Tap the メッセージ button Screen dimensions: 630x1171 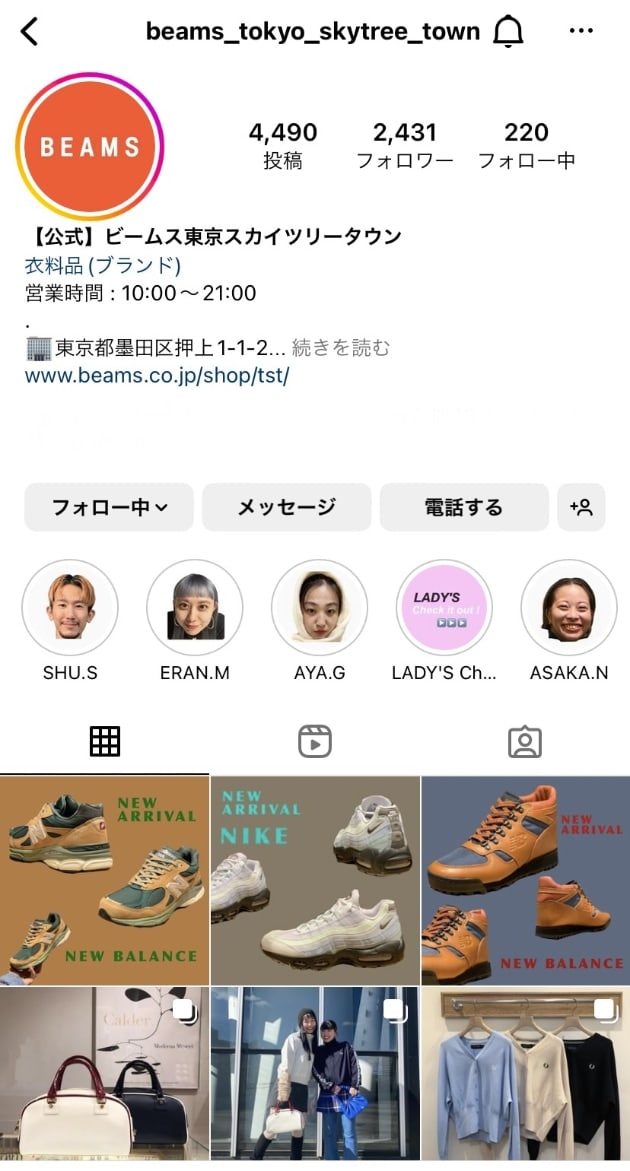click(x=286, y=507)
